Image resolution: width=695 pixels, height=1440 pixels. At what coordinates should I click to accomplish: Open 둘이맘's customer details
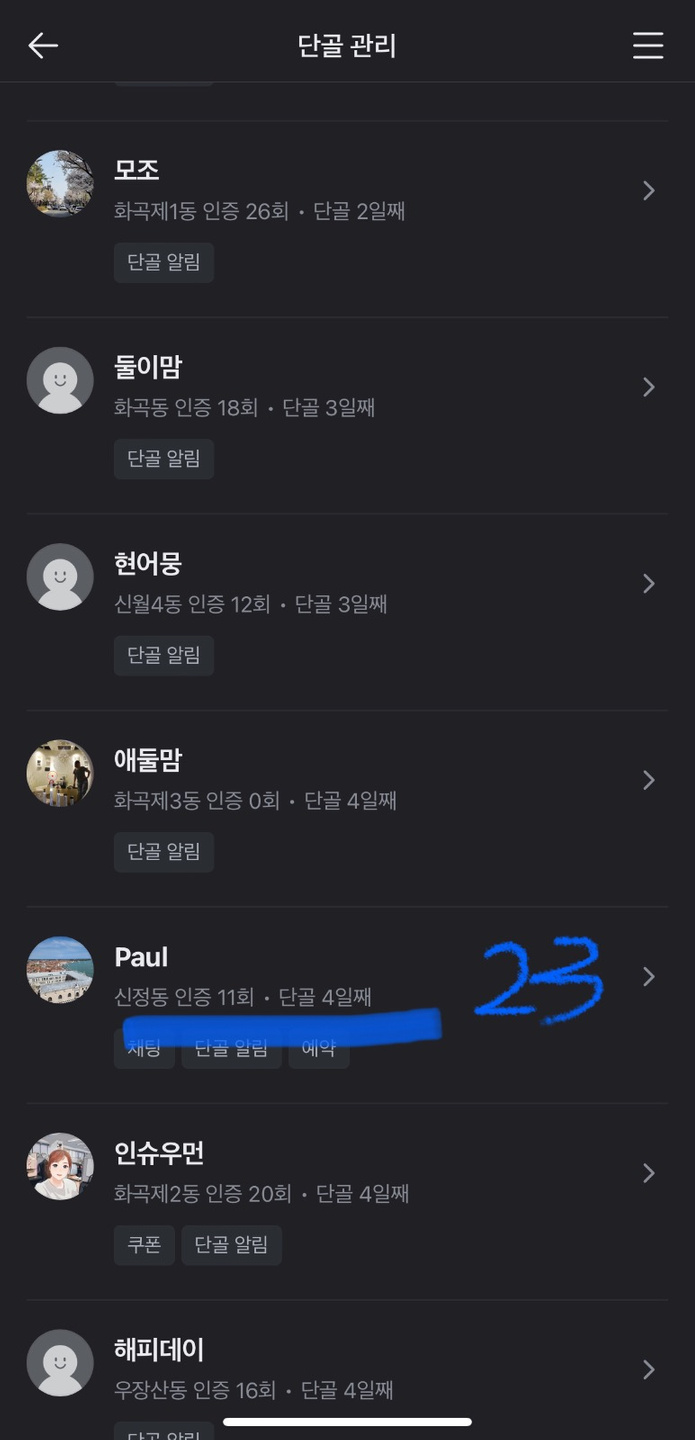[346, 387]
